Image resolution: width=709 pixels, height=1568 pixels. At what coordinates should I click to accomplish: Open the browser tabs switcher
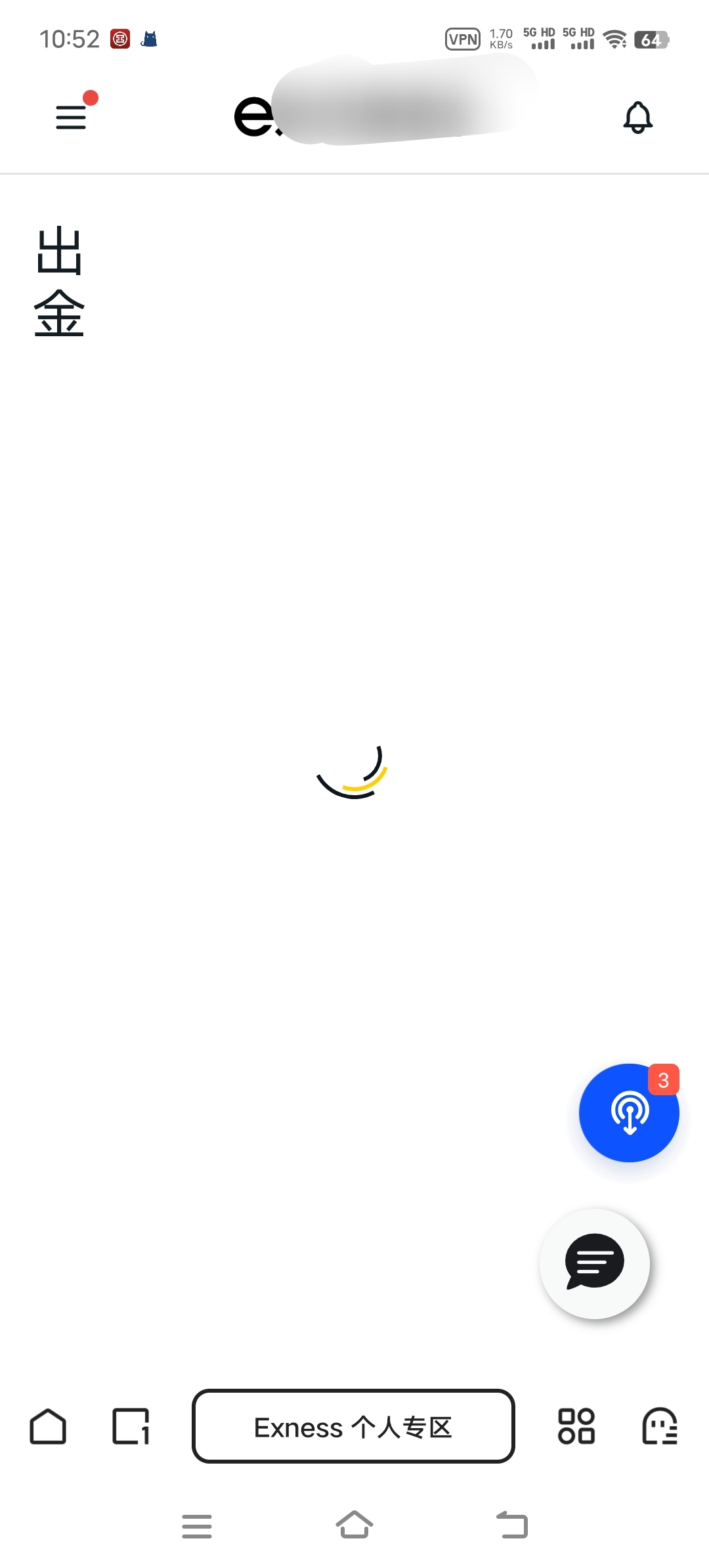131,1426
